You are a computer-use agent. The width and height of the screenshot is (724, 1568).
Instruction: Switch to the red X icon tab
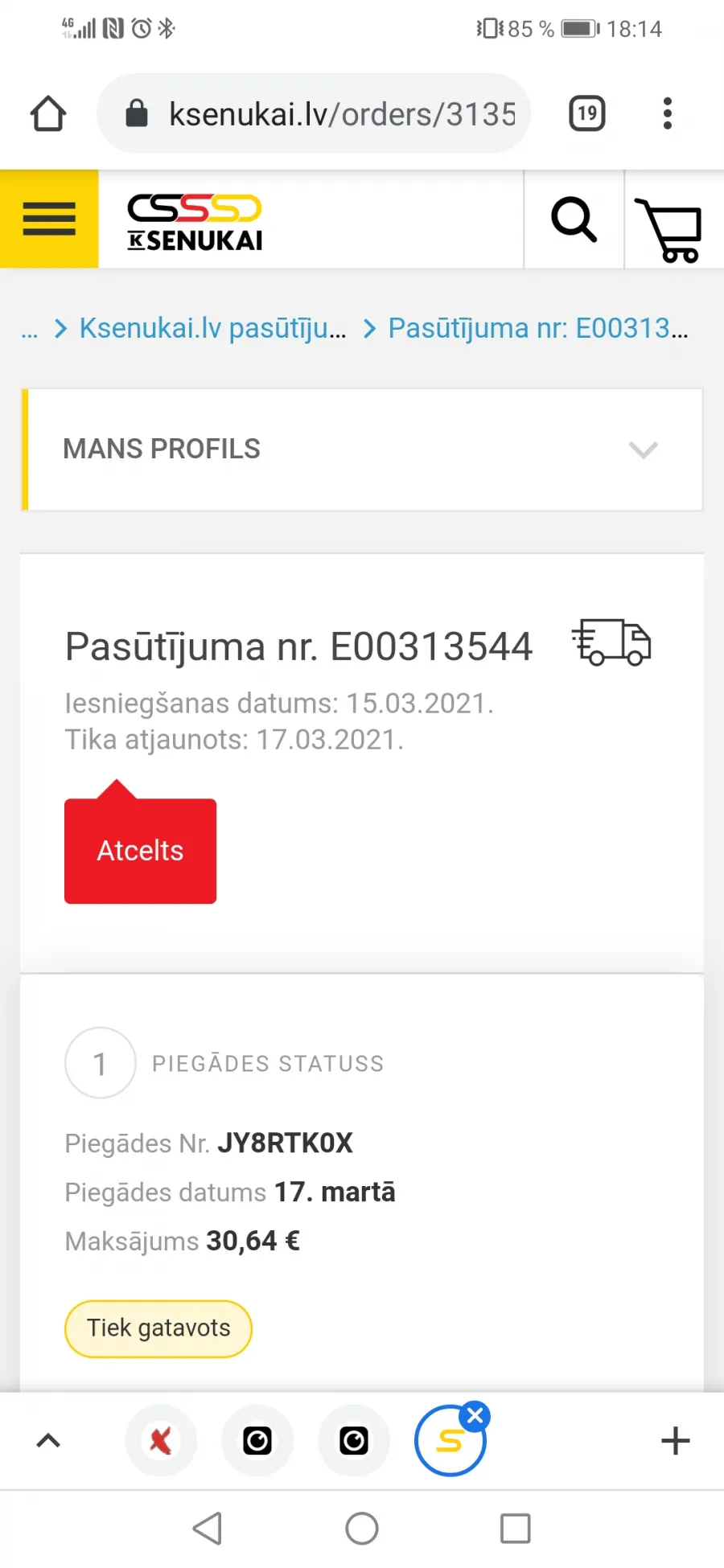(161, 1440)
